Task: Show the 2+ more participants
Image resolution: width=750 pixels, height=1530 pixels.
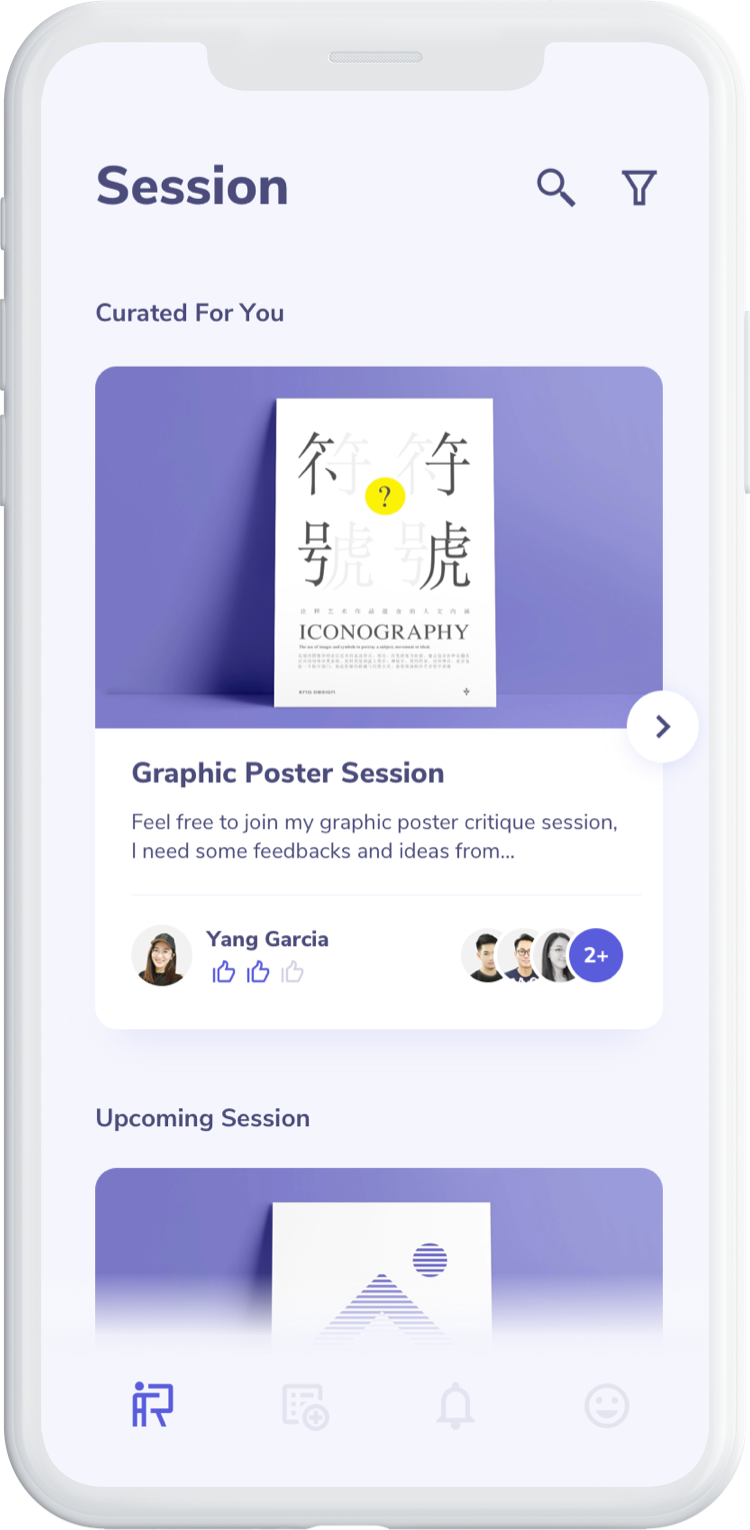Action: 596,955
